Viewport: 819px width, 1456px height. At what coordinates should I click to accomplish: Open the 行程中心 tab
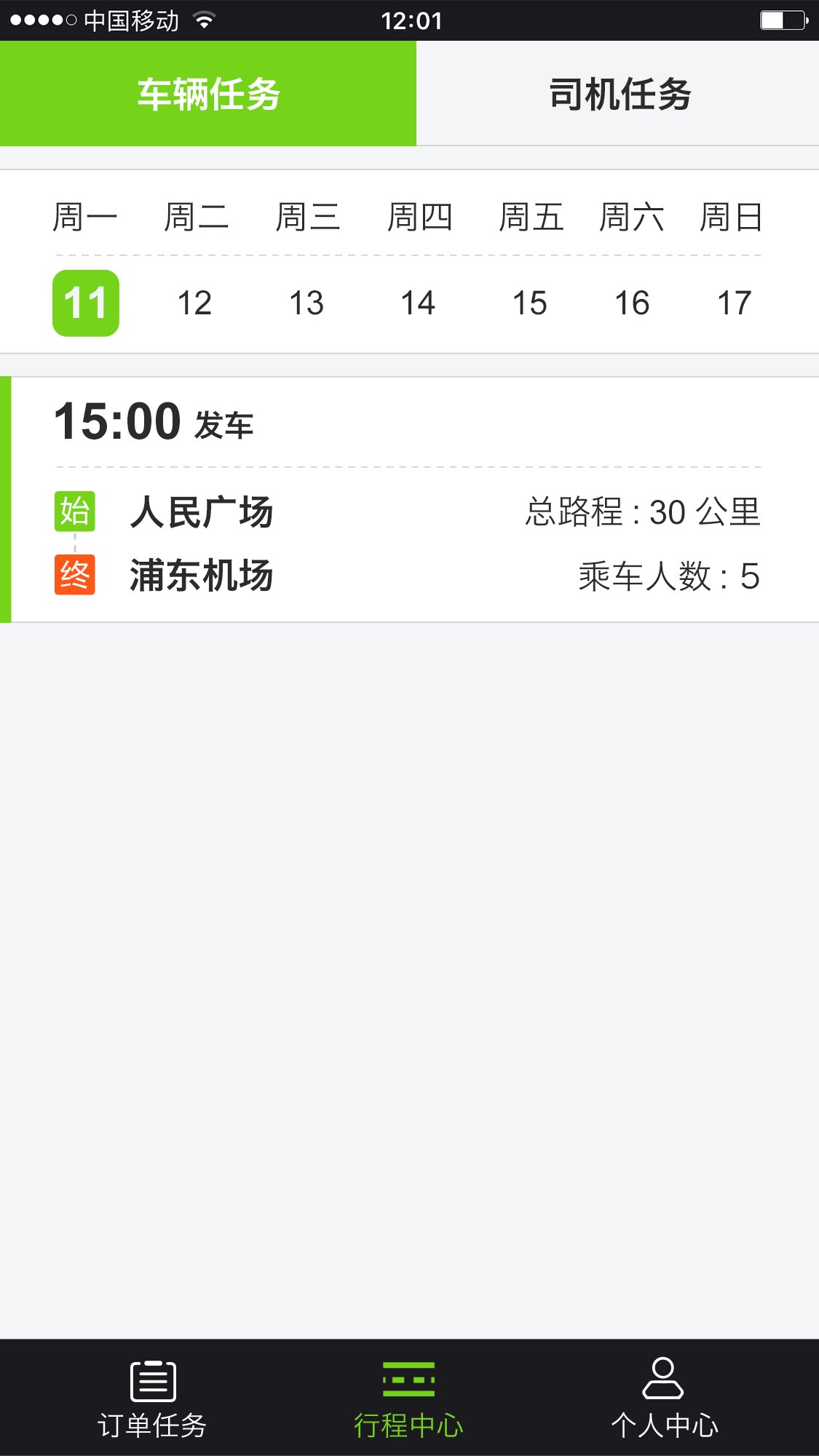point(408,1398)
